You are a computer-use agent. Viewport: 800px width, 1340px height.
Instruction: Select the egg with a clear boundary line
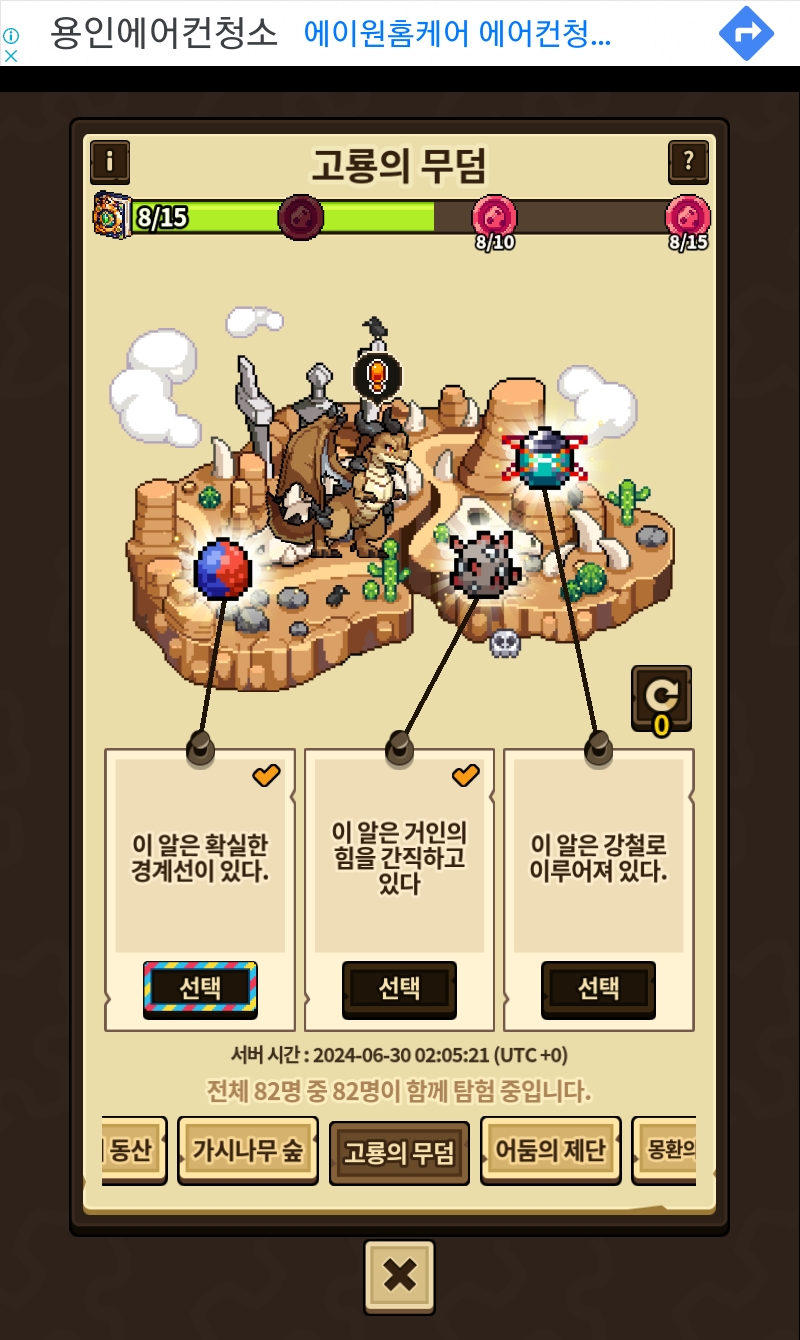click(200, 989)
